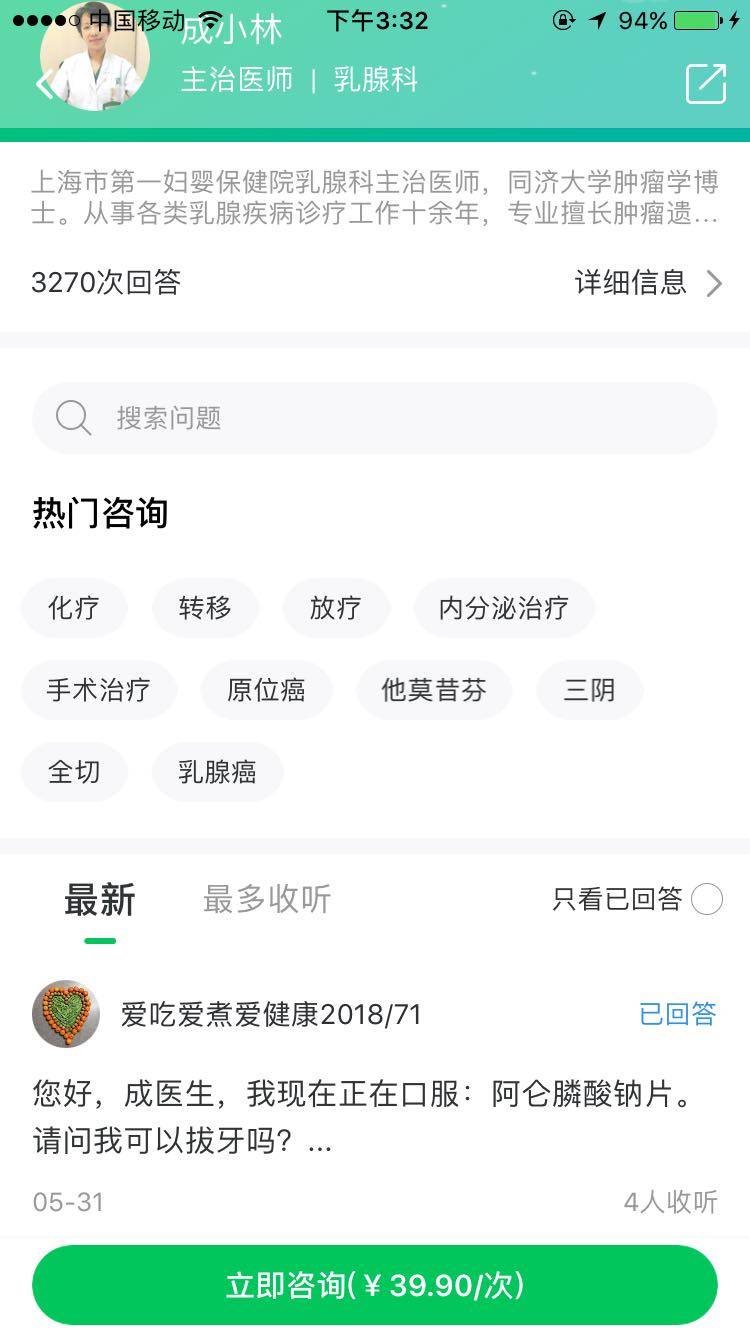This screenshot has width=750, height=1334.
Task: Filter by the 手术治疗 chip
Action: click(99, 690)
